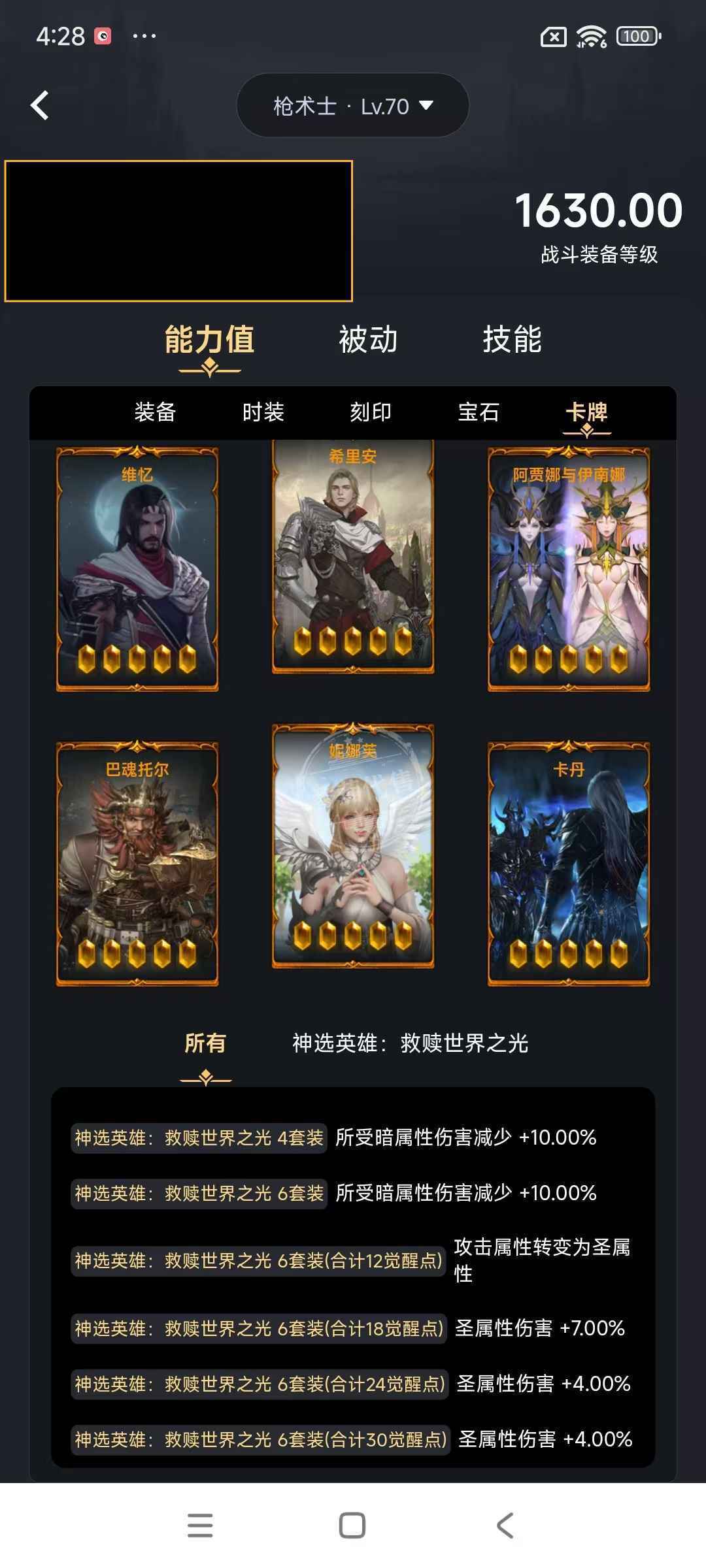Select the 能力值 tab

click(209, 340)
